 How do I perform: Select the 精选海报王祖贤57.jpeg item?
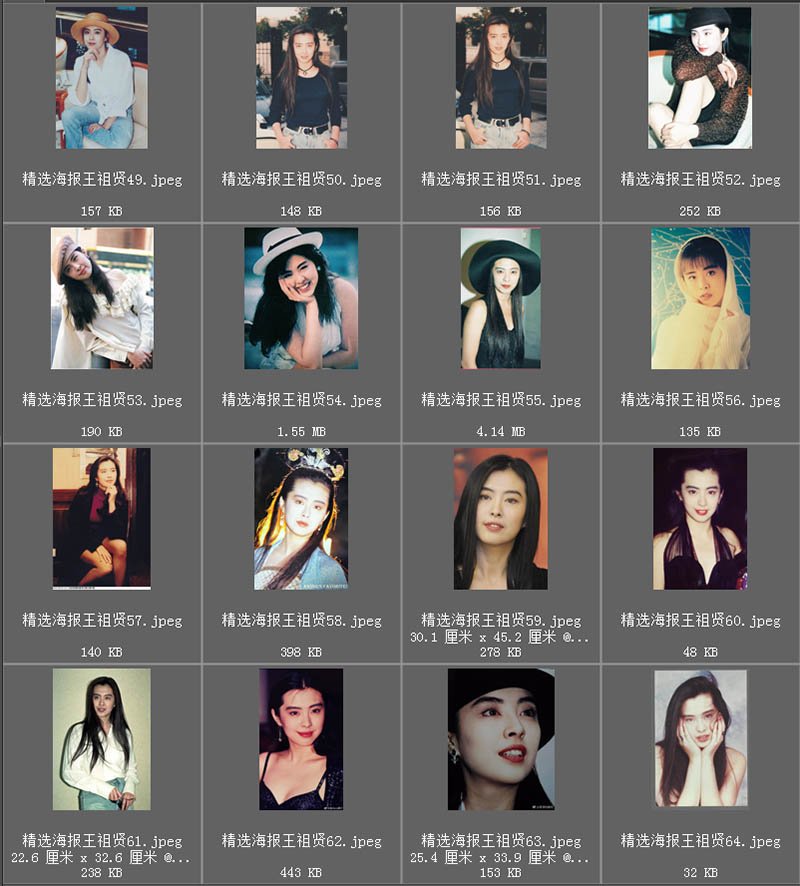(x=101, y=518)
